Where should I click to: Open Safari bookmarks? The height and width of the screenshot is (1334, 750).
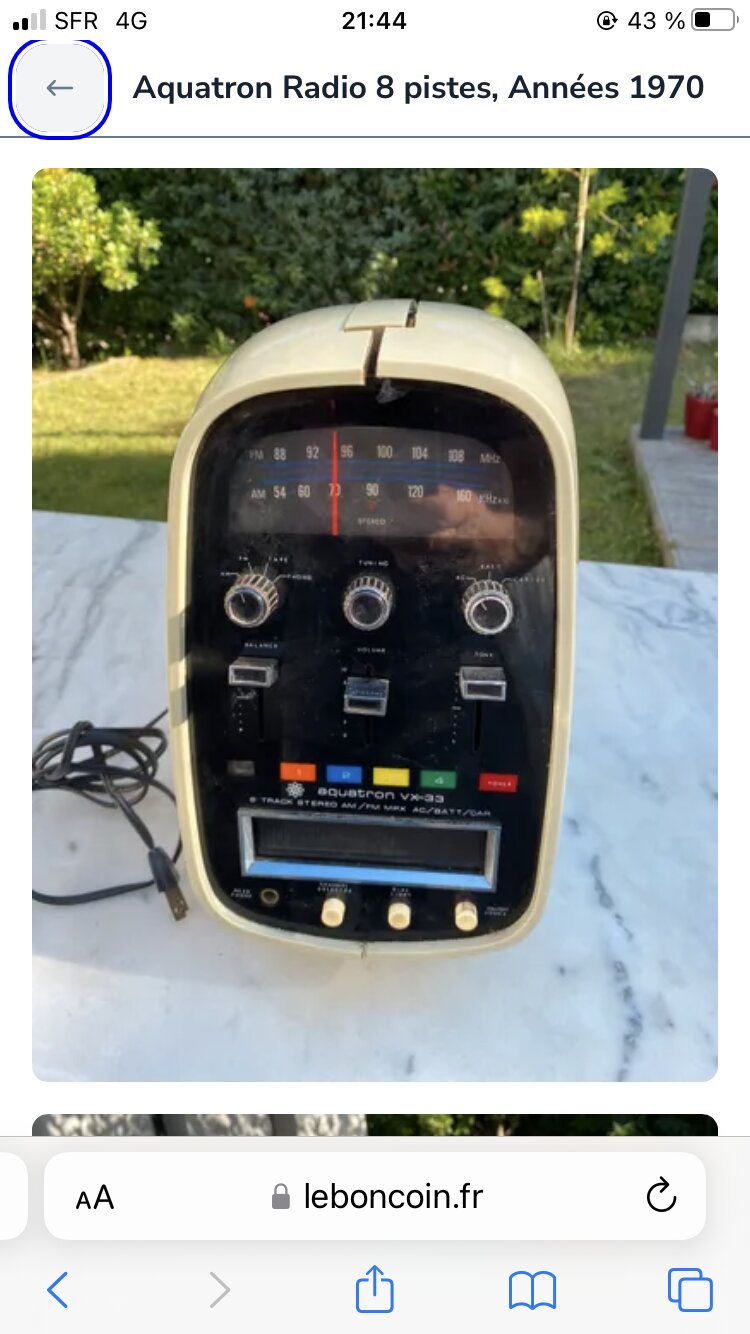532,1290
